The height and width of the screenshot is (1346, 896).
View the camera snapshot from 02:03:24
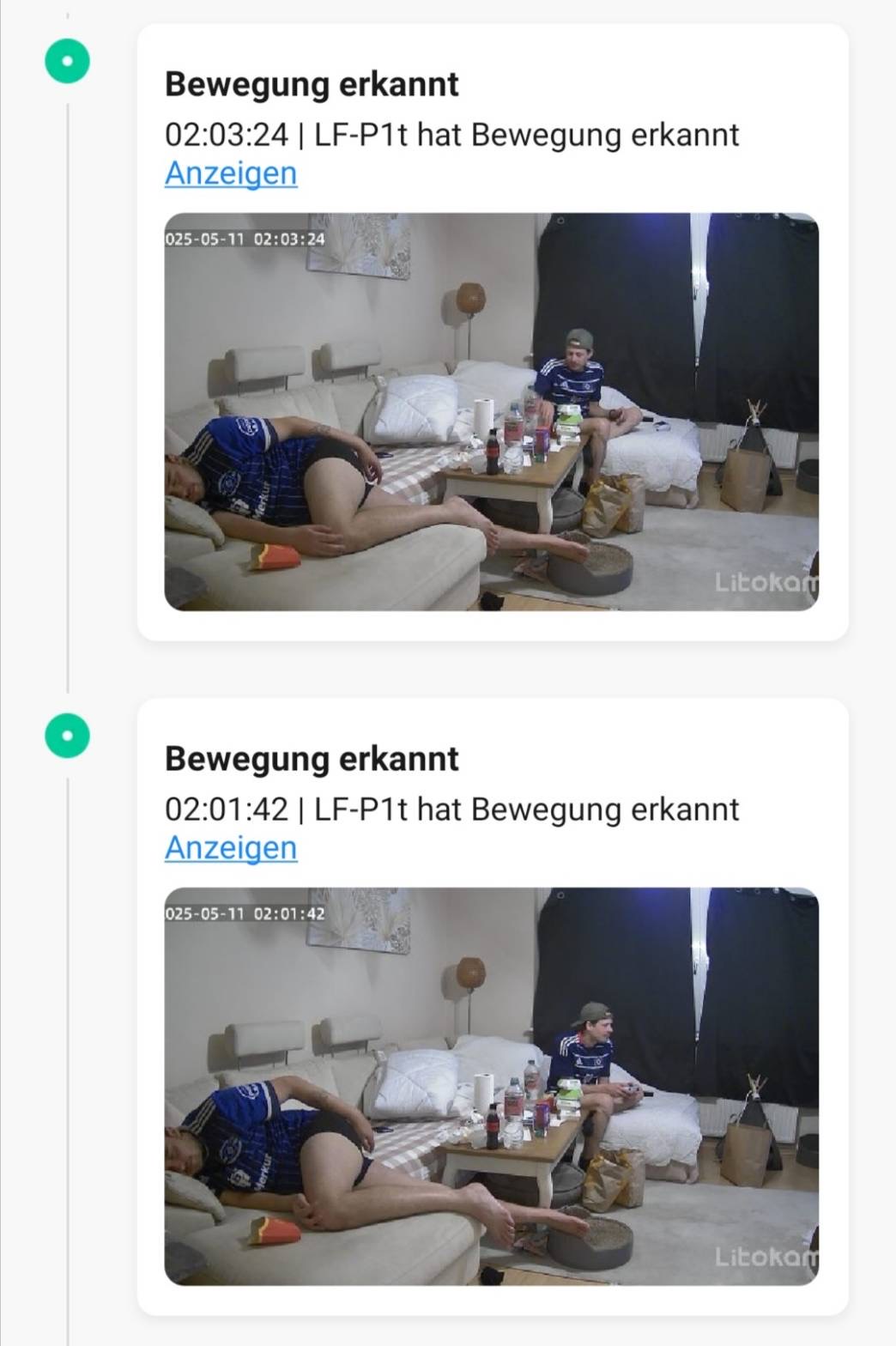[491, 412]
